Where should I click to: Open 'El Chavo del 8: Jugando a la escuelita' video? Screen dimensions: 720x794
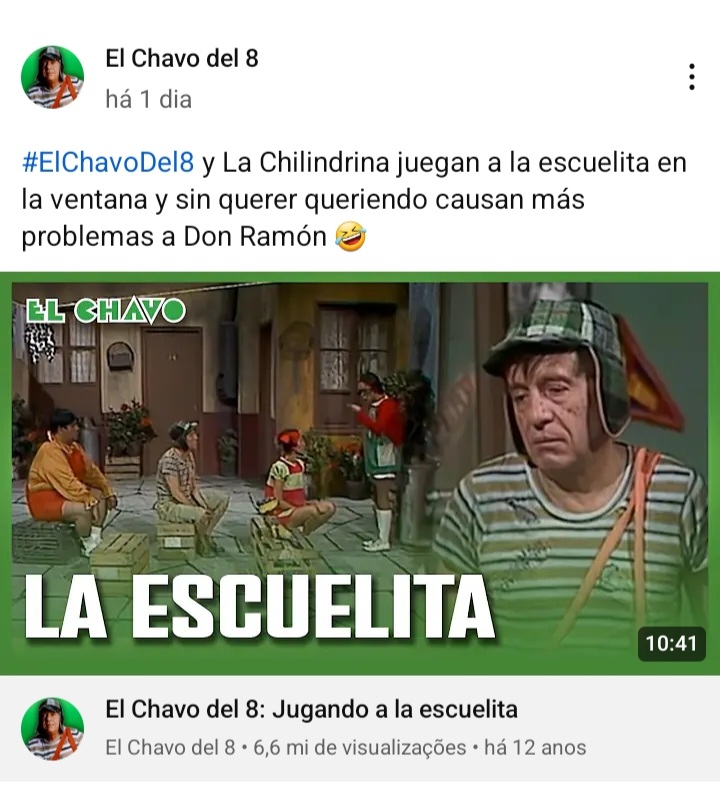coord(311,710)
